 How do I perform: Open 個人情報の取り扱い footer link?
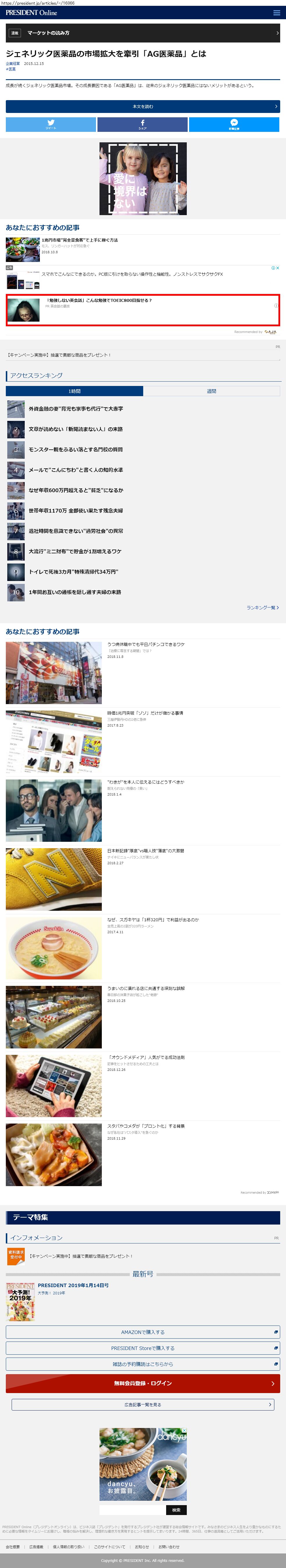coord(68,1547)
